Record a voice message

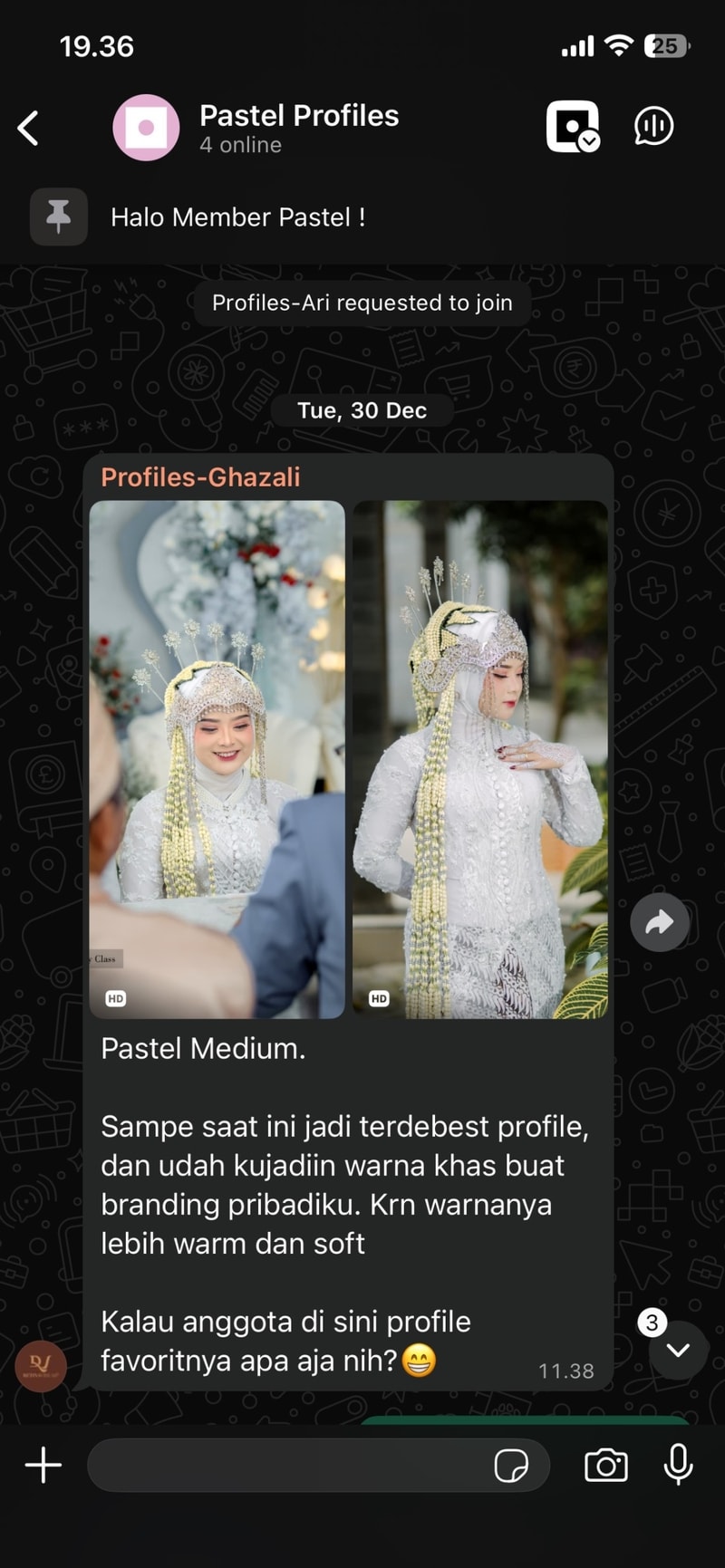[x=678, y=1465]
